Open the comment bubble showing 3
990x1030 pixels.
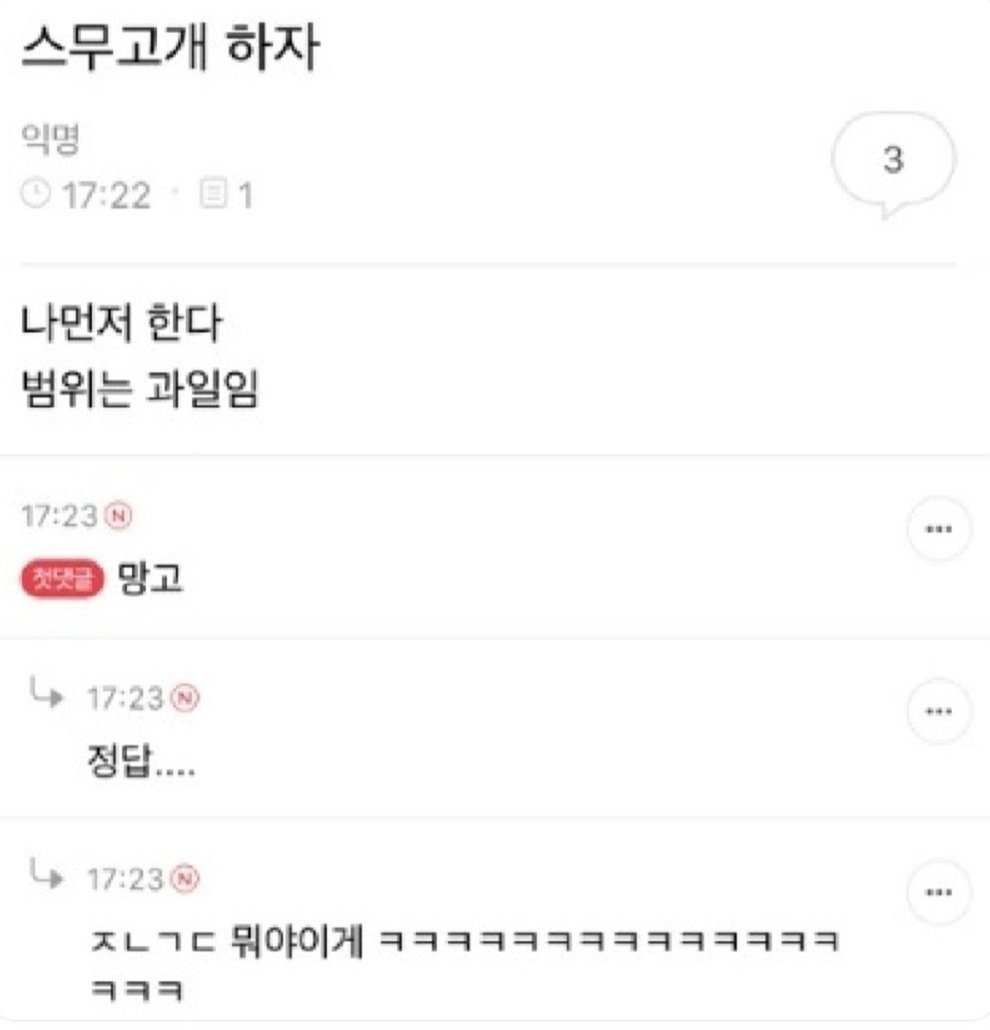[x=893, y=160]
